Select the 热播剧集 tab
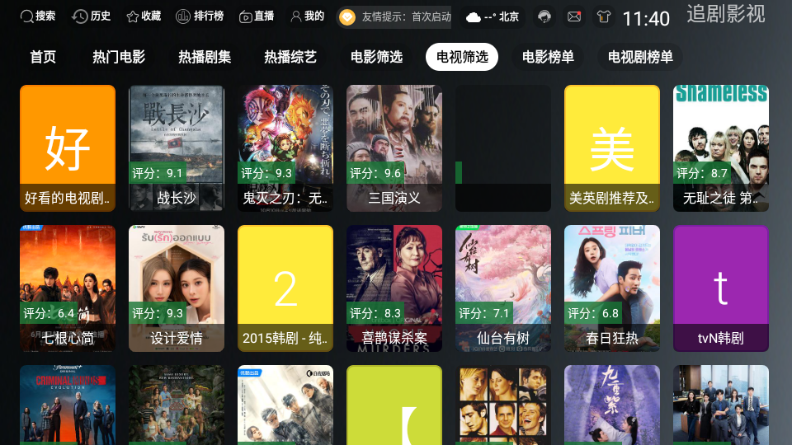 204,57
